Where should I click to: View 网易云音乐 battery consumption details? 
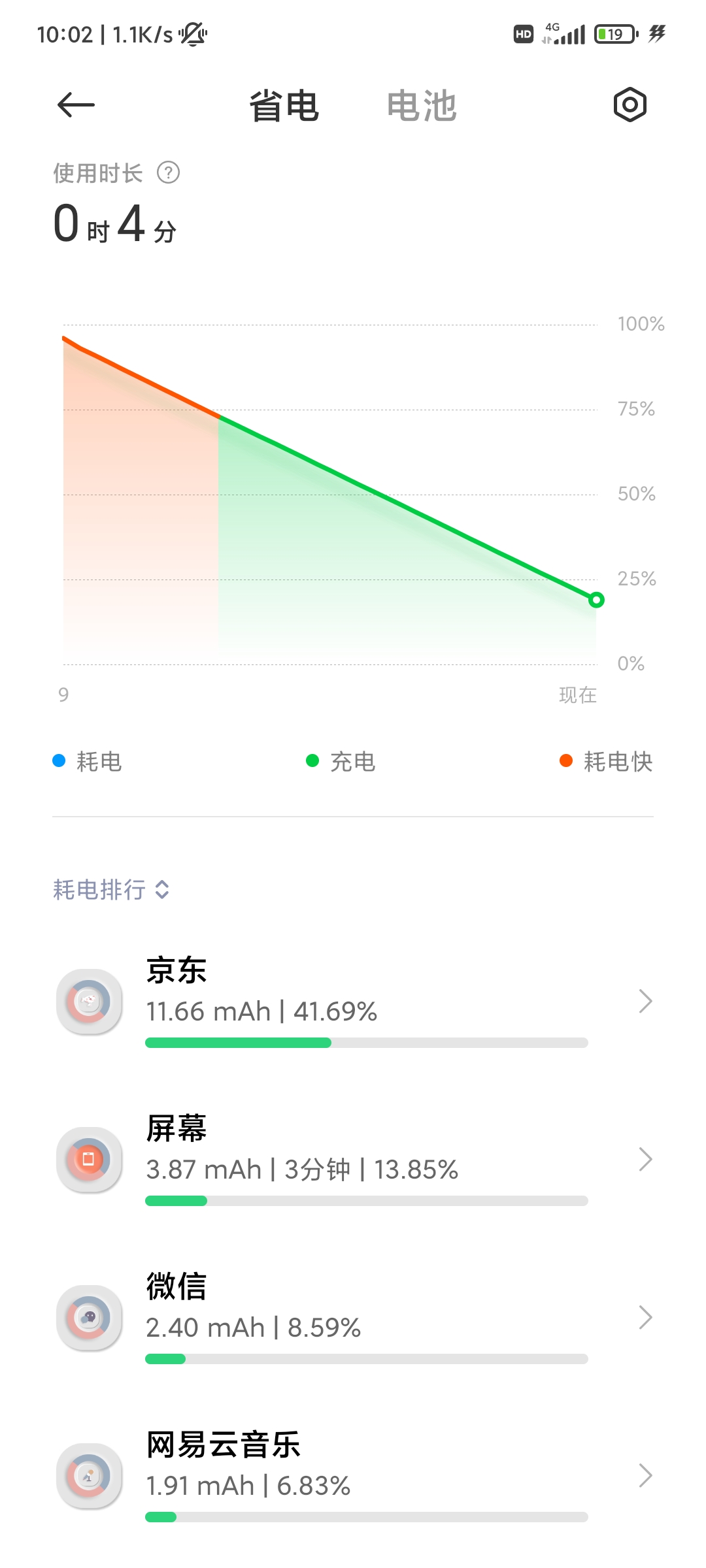353,1476
